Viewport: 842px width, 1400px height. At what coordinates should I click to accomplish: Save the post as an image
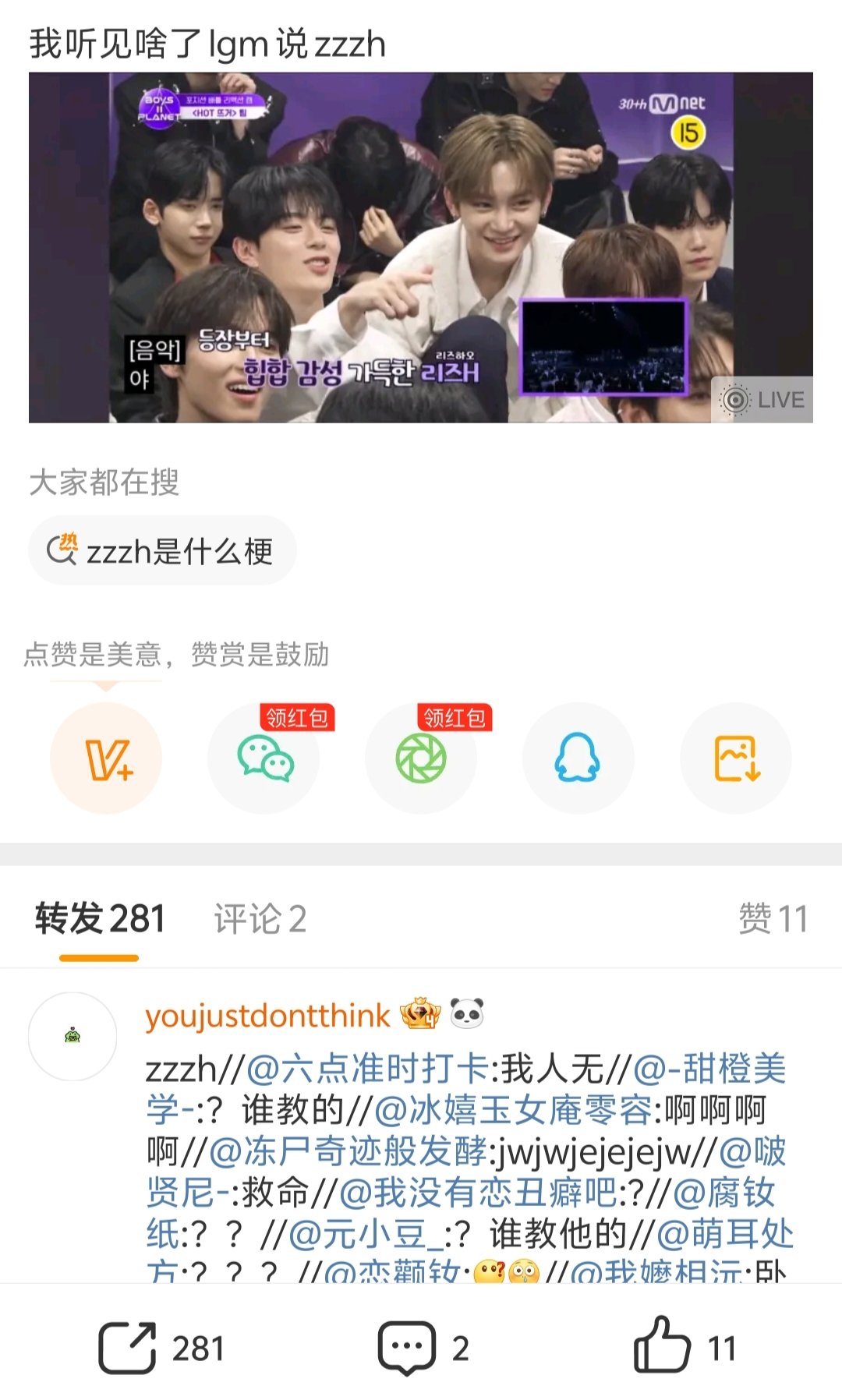click(x=736, y=758)
